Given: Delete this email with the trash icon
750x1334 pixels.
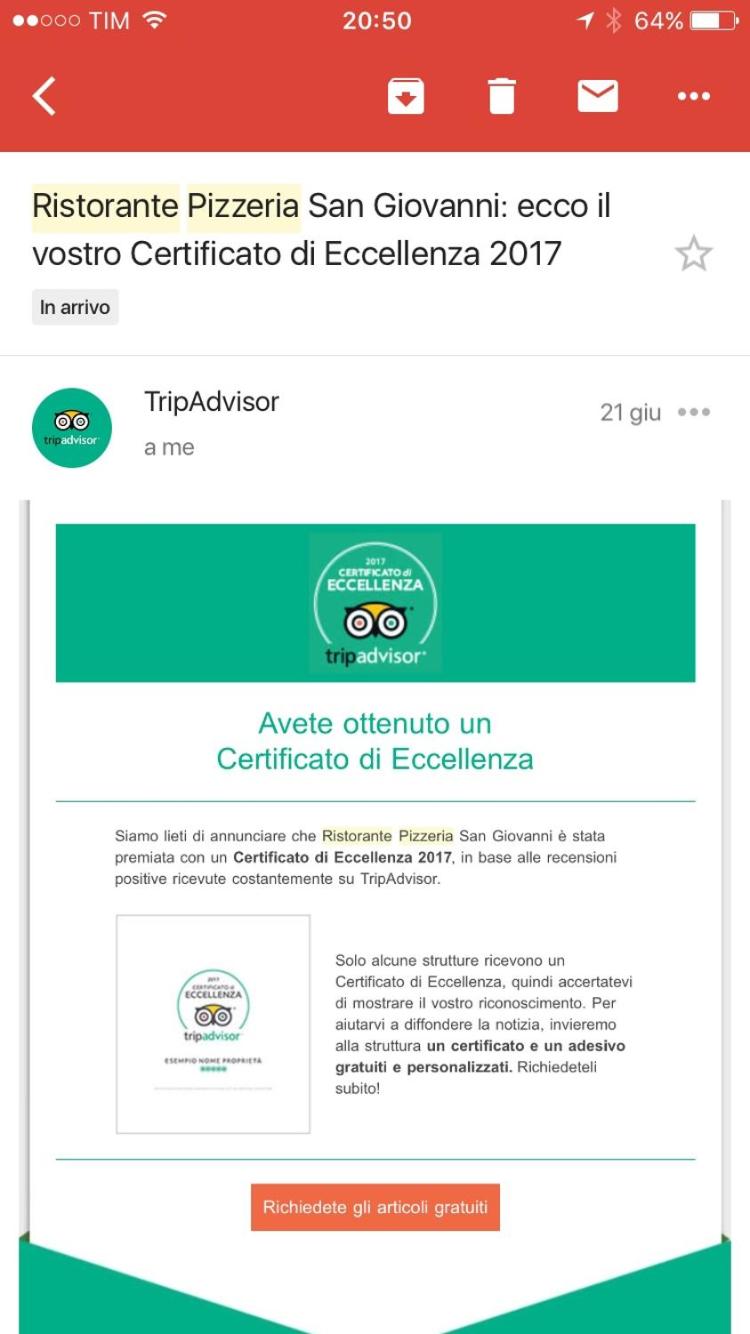Looking at the screenshot, I should point(501,96).
